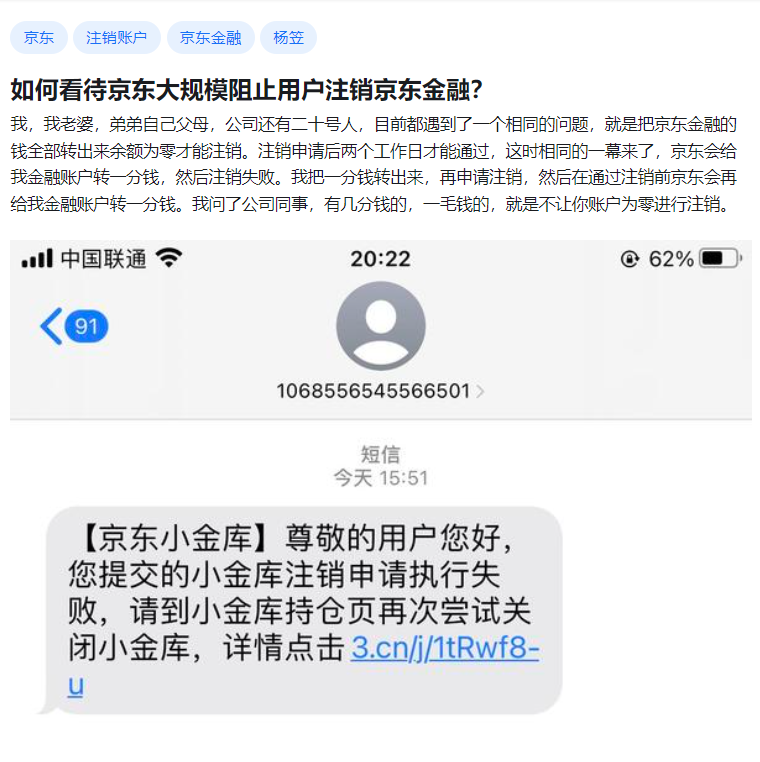This screenshot has width=760, height=762.
Task: Open the question title about 京东金融注销
Action: (247, 90)
